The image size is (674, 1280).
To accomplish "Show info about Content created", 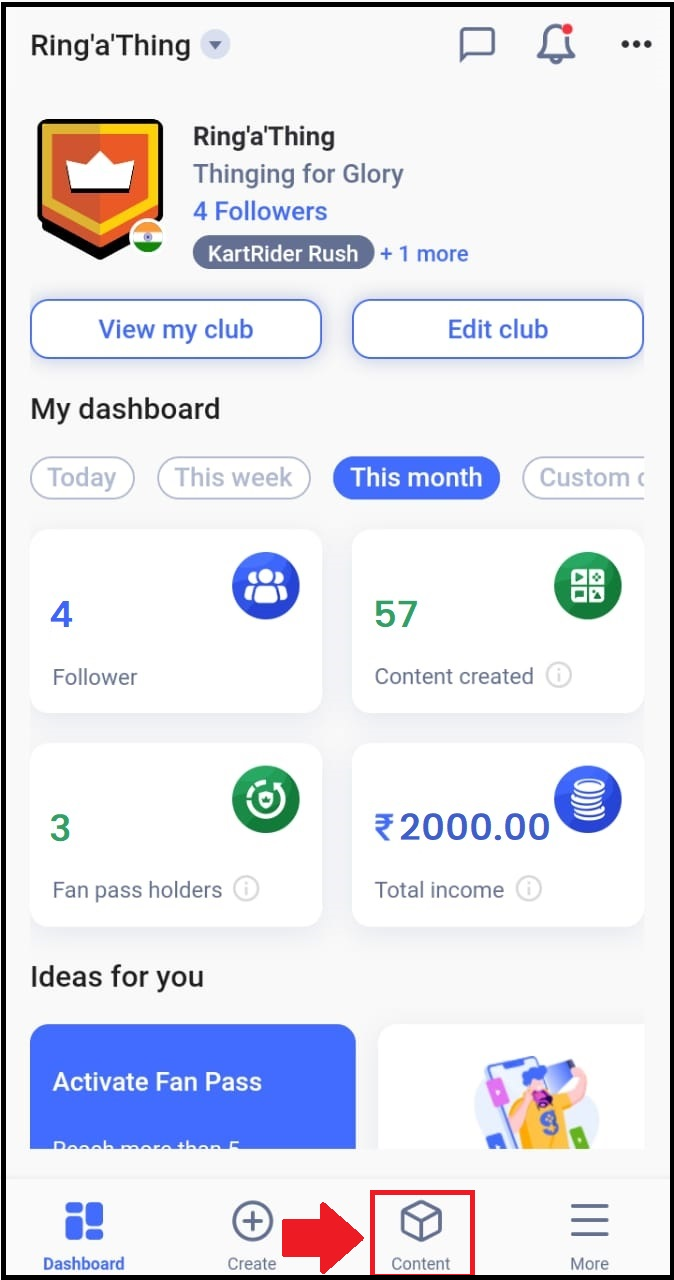I will 559,676.
